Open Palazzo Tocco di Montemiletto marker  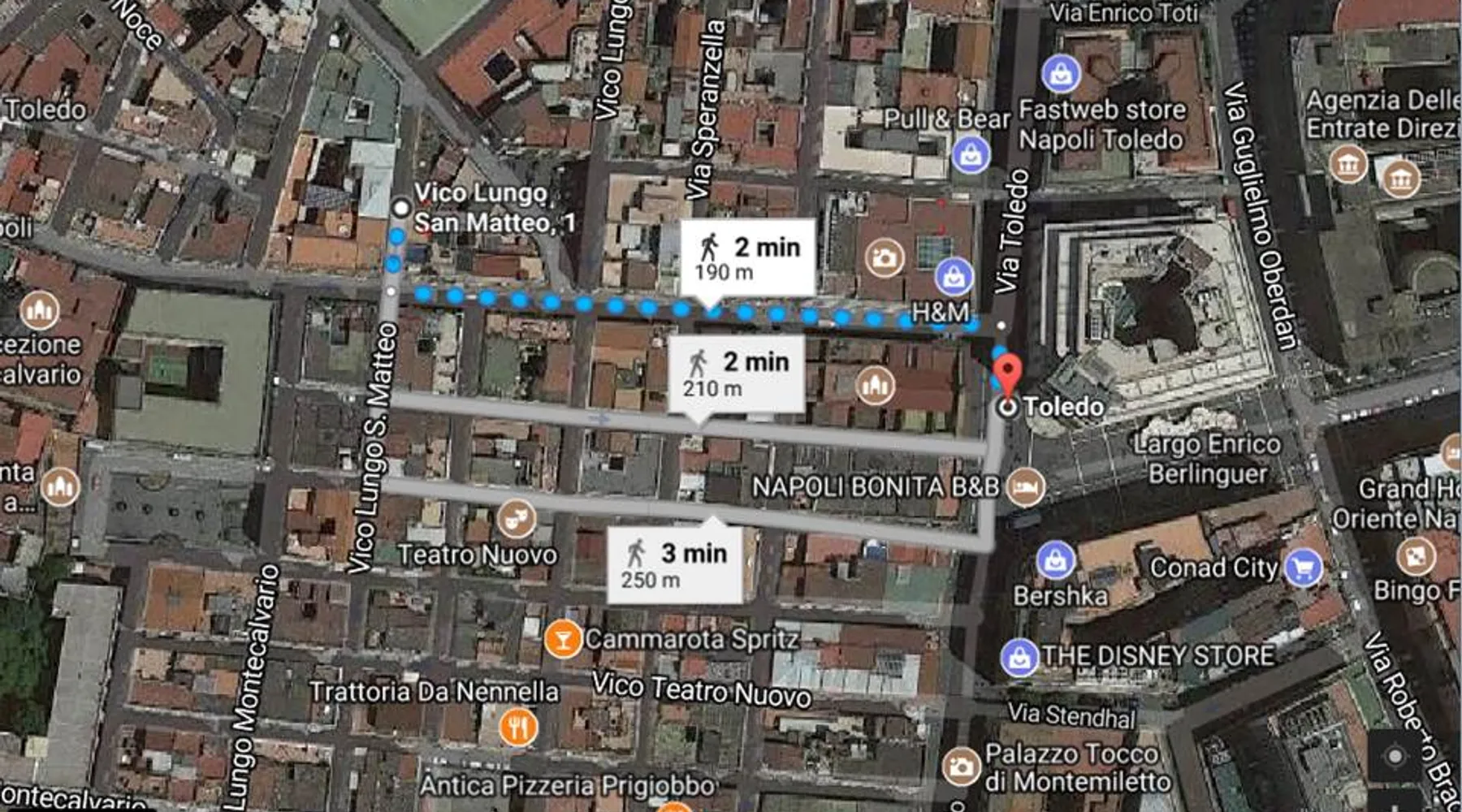tap(960, 766)
